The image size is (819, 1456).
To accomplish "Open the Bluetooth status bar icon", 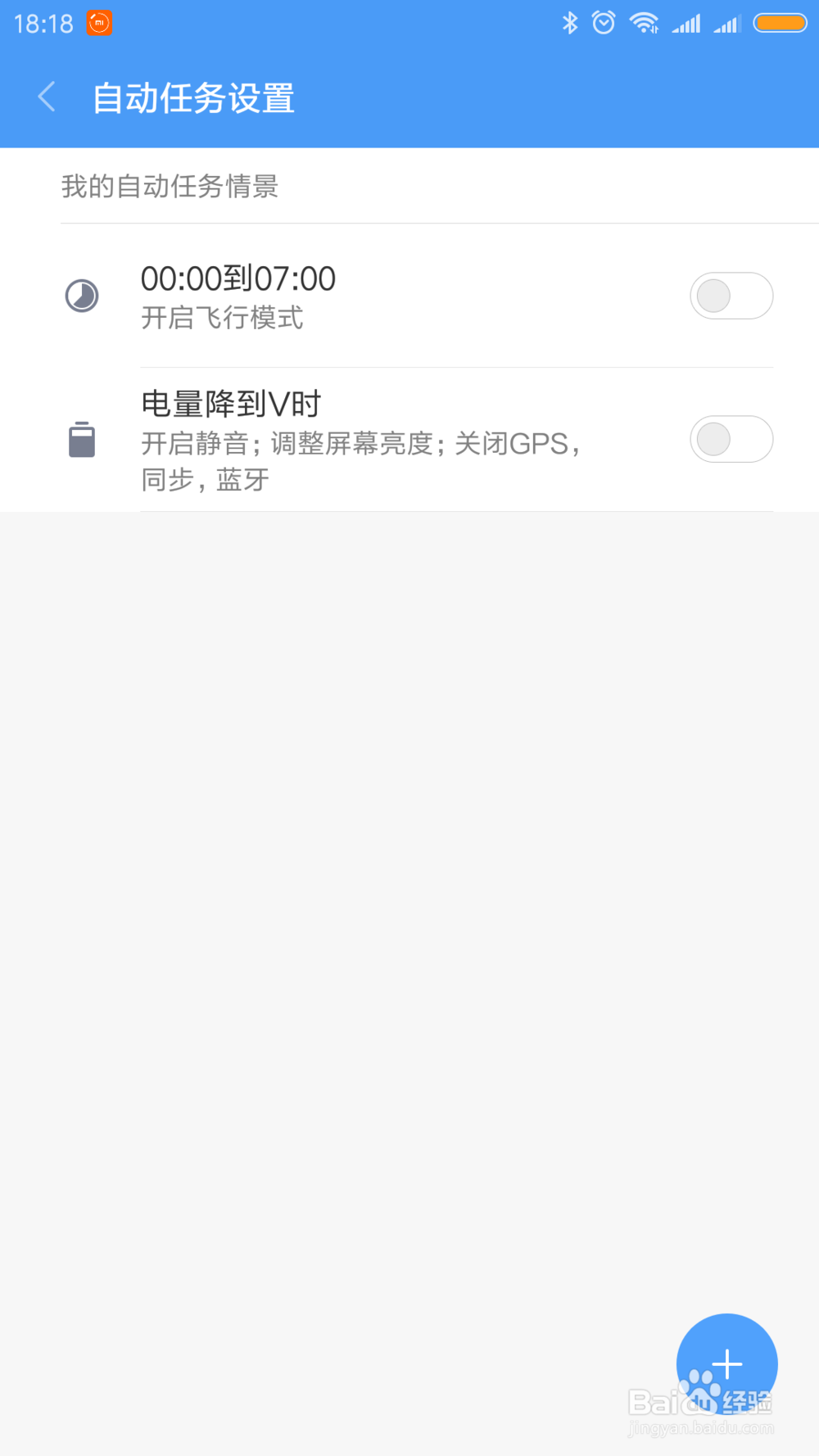I will (x=571, y=23).
